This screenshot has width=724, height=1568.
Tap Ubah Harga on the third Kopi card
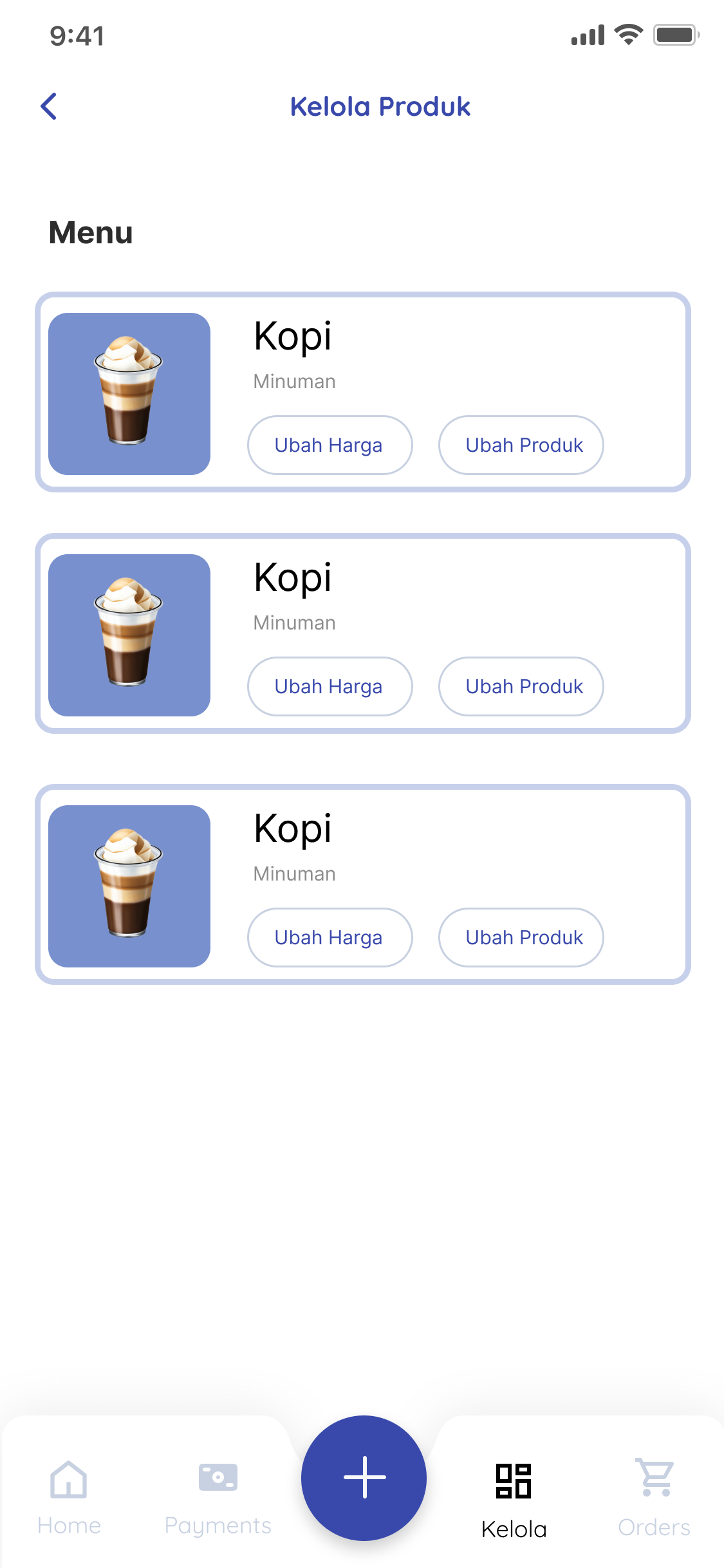click(330, 937)
